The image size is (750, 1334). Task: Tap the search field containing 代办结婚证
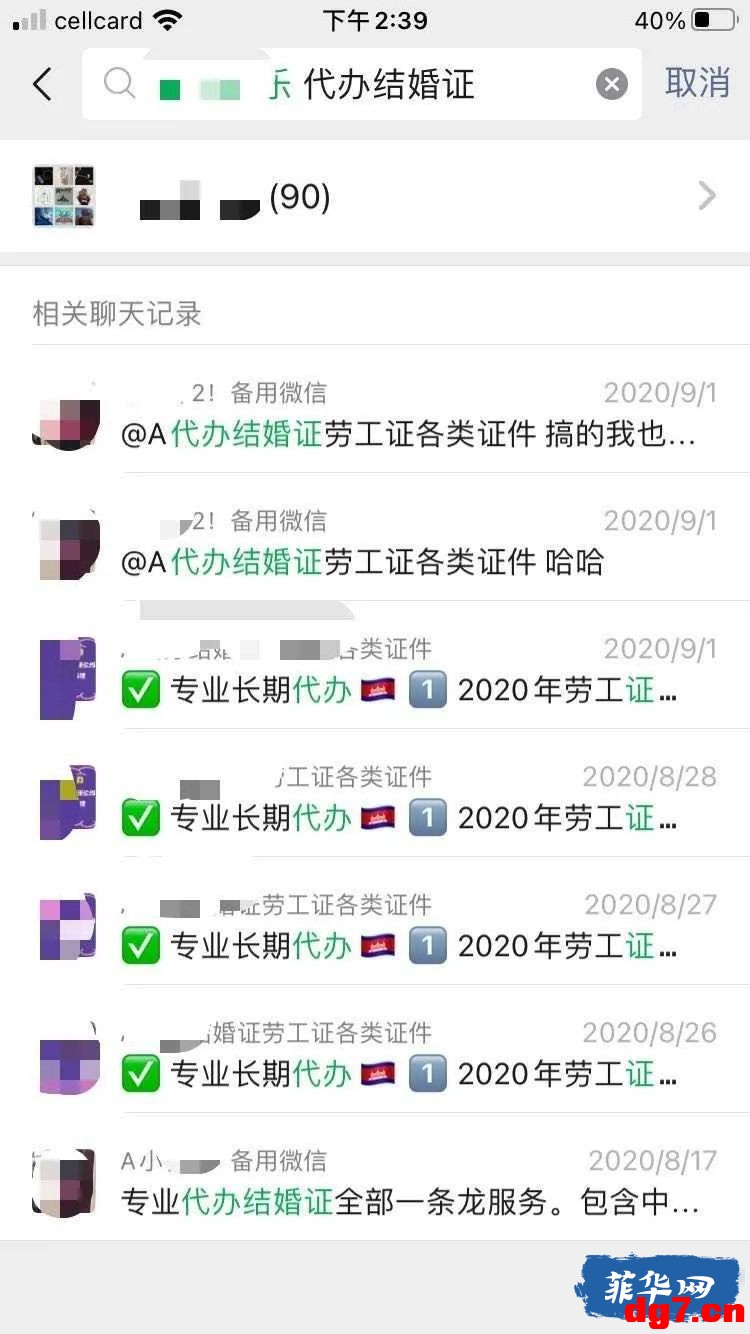point(362,84)
